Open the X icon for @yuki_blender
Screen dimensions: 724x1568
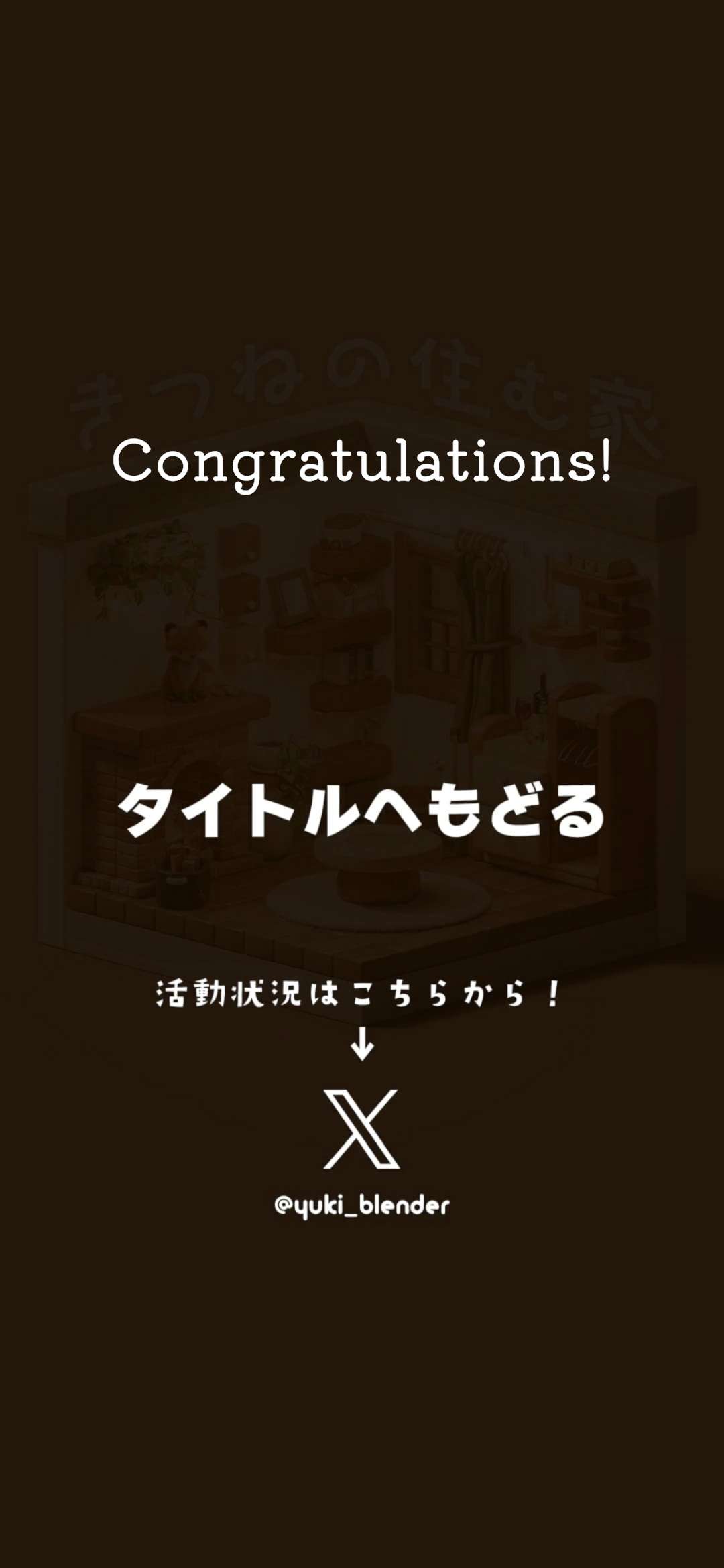pyautogui.click(x=361, y=1130)
